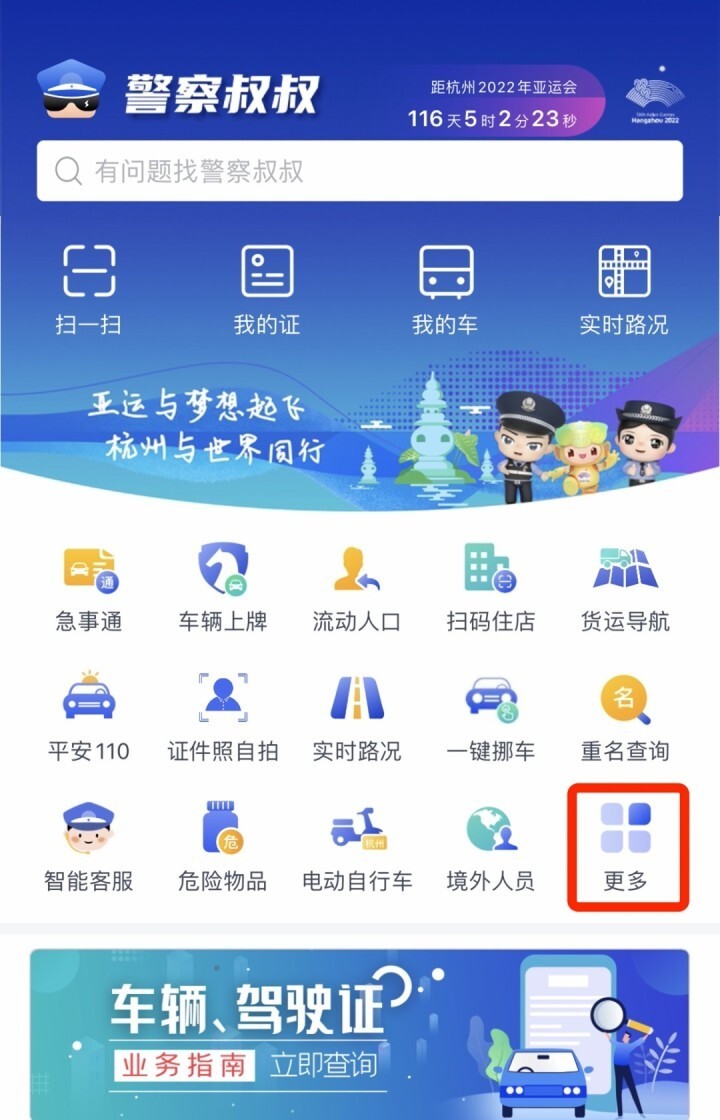Select 电动自行车 service
Screen dimensions: 720x1120
(357, 847)
